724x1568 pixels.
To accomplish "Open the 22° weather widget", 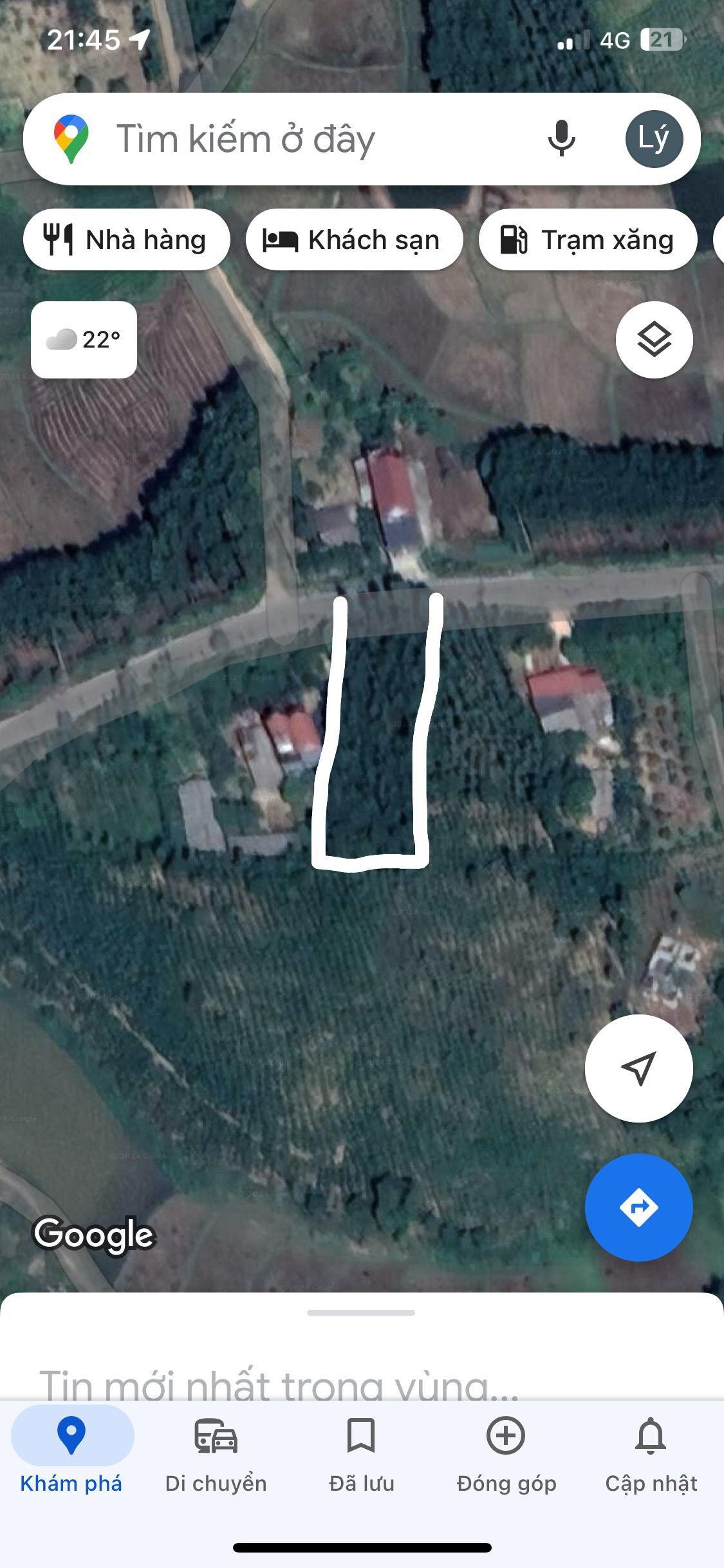I will 84,339.
